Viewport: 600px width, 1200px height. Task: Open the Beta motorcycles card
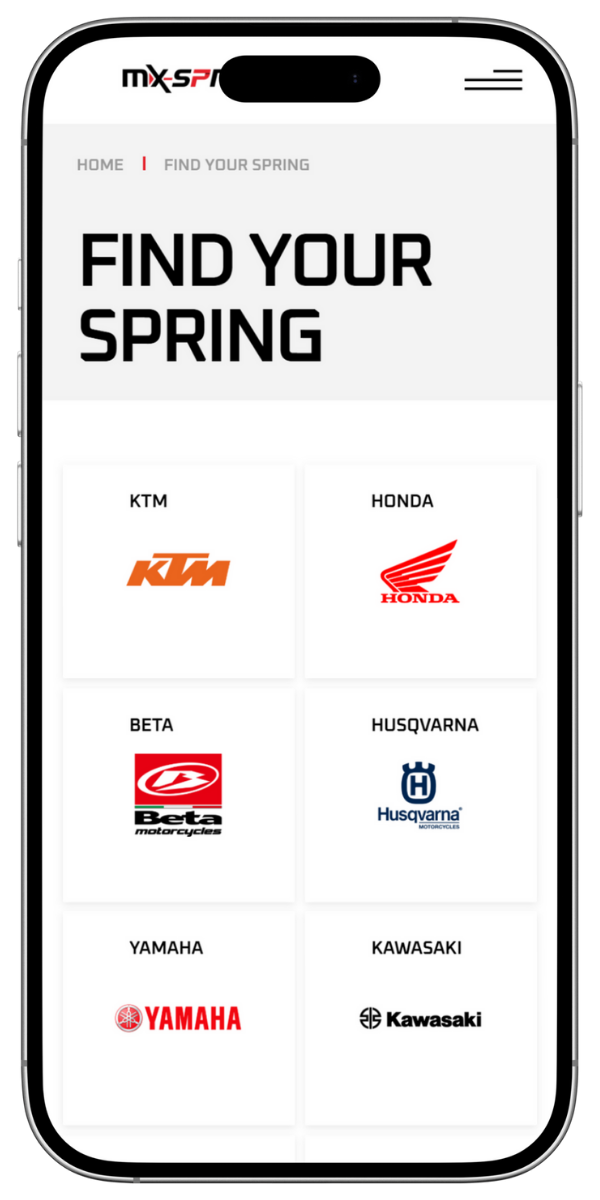(178, 794)
